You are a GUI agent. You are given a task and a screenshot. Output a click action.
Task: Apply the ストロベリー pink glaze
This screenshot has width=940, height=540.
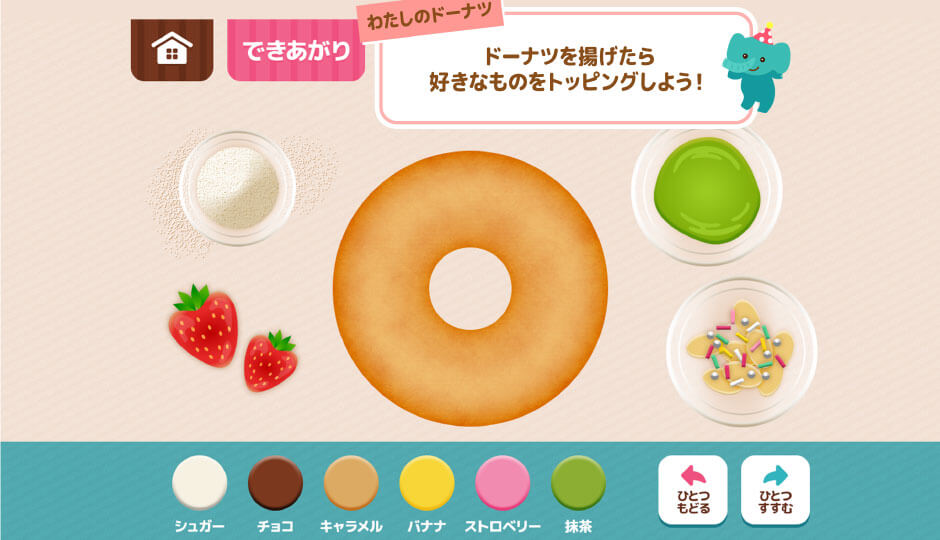(x=503, y=484)
